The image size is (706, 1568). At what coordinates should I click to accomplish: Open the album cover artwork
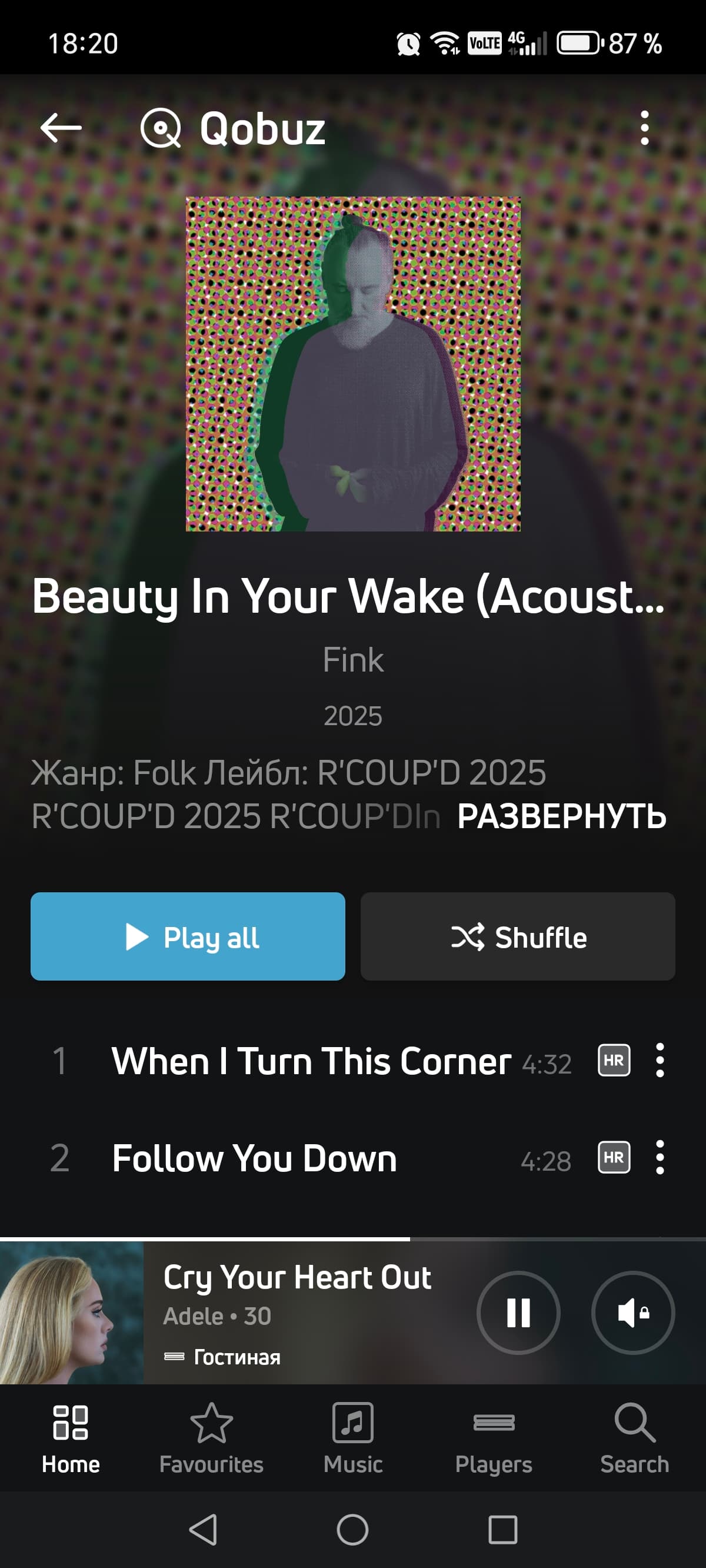coord(353,363)
